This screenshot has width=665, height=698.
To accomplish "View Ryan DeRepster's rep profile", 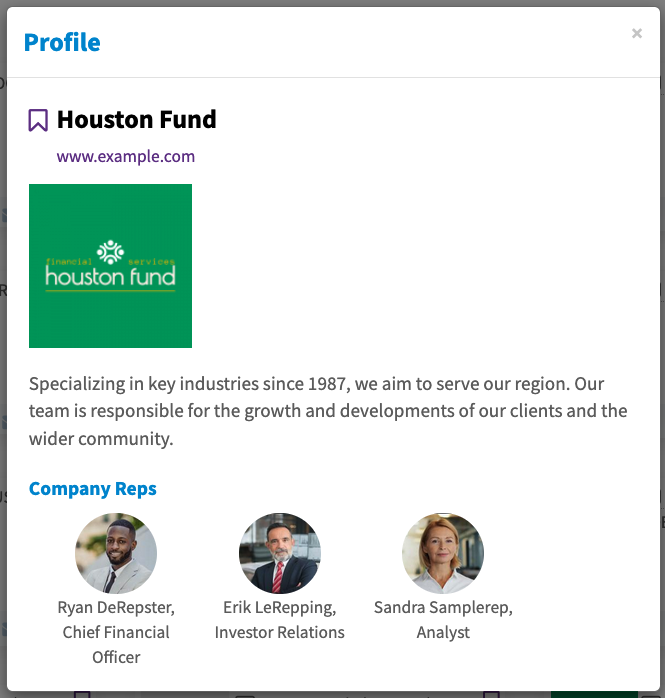I will tap(116, 554).
